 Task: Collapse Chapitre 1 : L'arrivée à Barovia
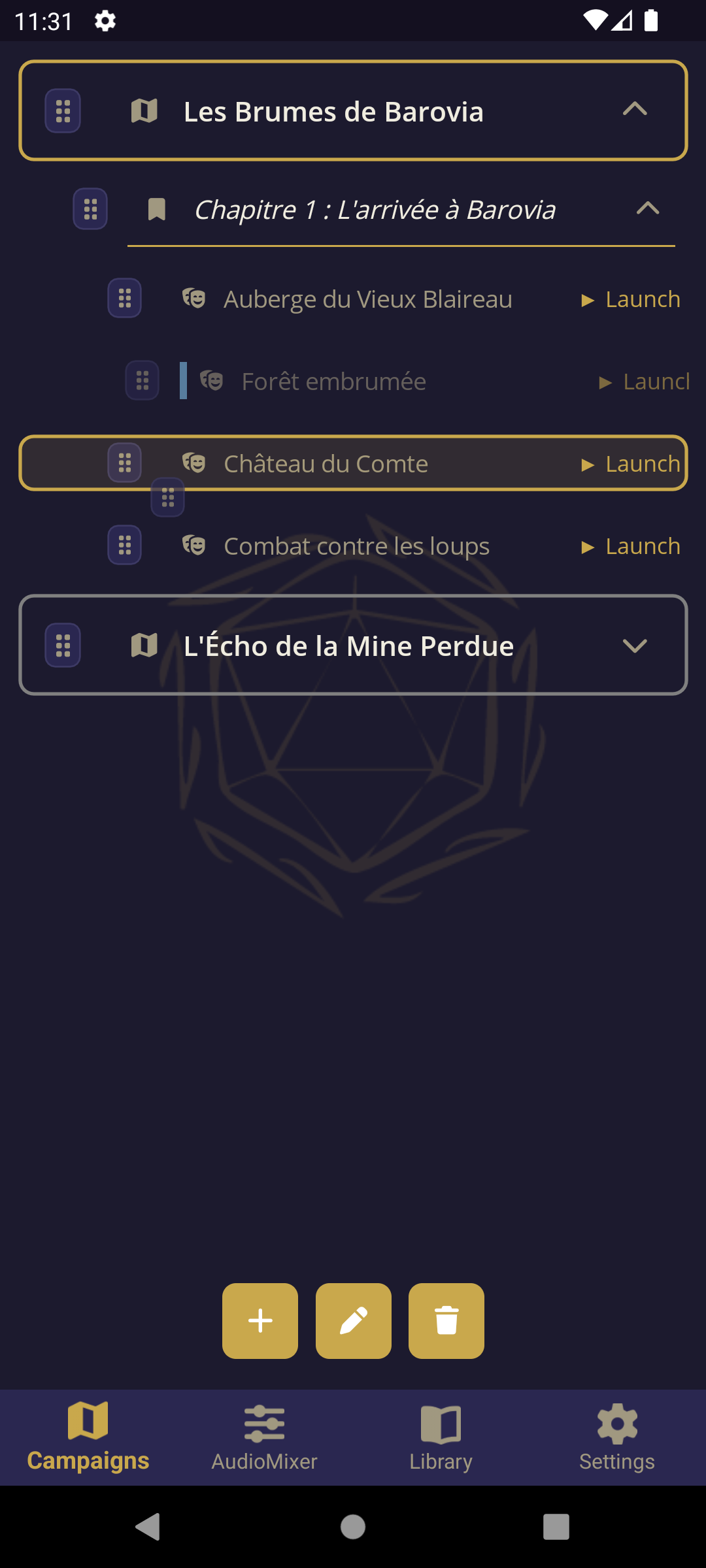pyautogui.click(x=648, y=208)
